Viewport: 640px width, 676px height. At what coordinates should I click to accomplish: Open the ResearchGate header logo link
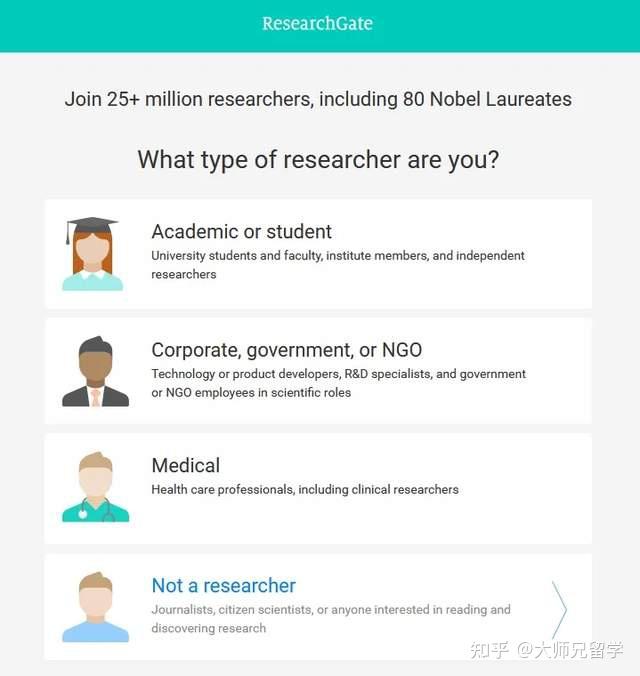coord(317,23)
